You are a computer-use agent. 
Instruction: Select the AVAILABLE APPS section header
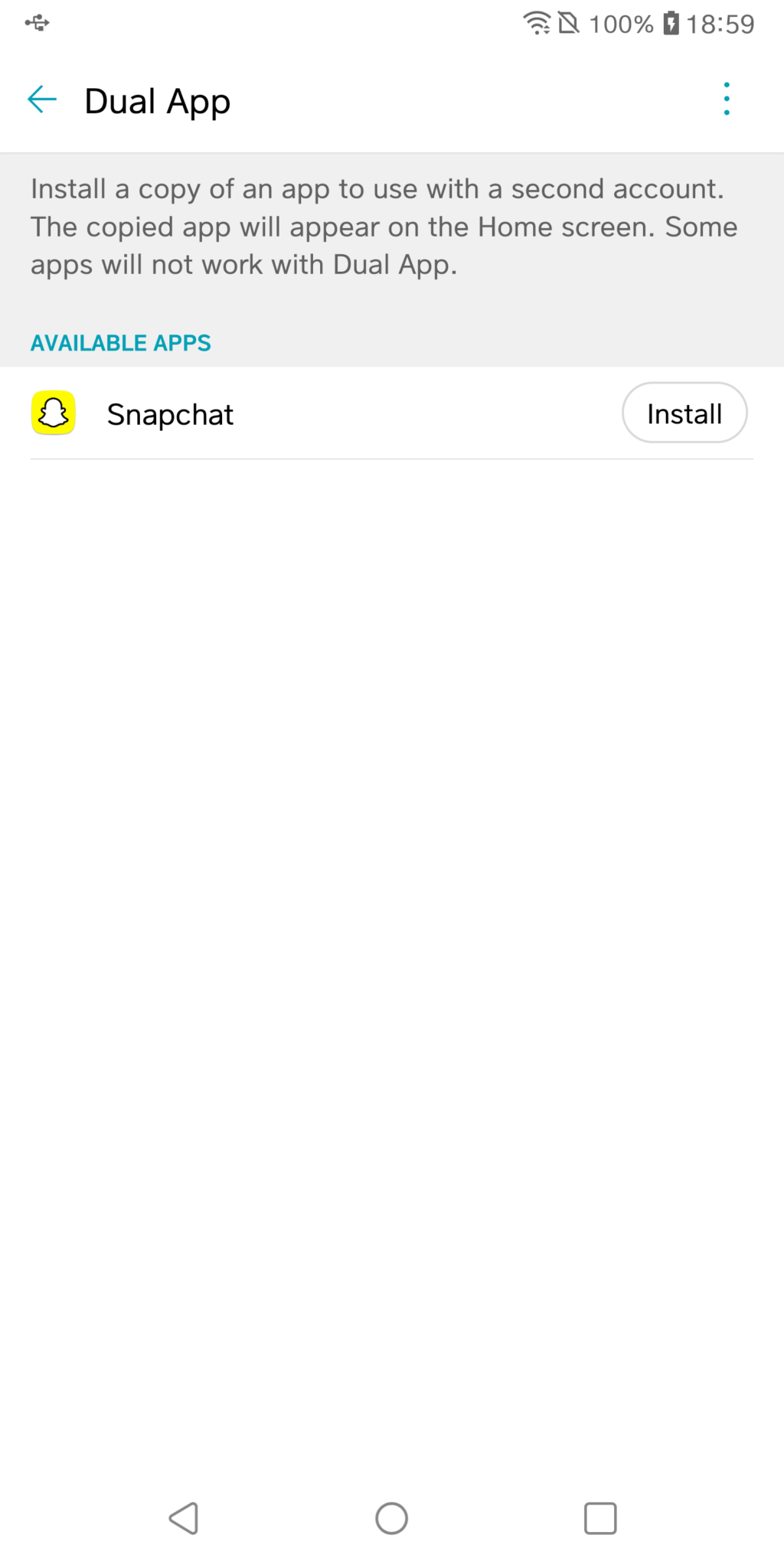click(120, 343)
